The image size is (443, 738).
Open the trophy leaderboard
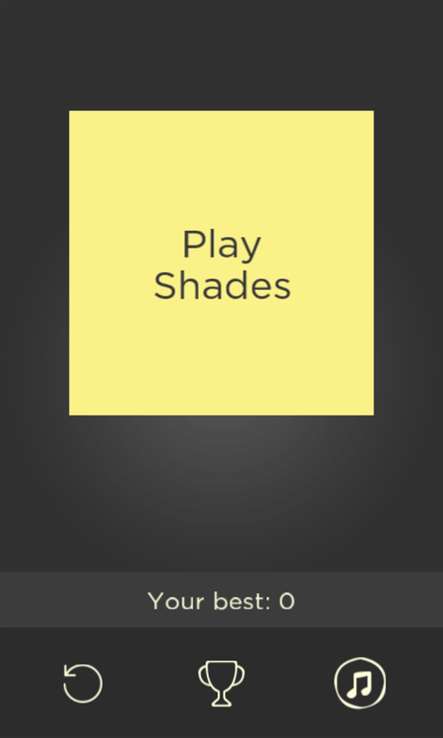(x=221, y=683)
